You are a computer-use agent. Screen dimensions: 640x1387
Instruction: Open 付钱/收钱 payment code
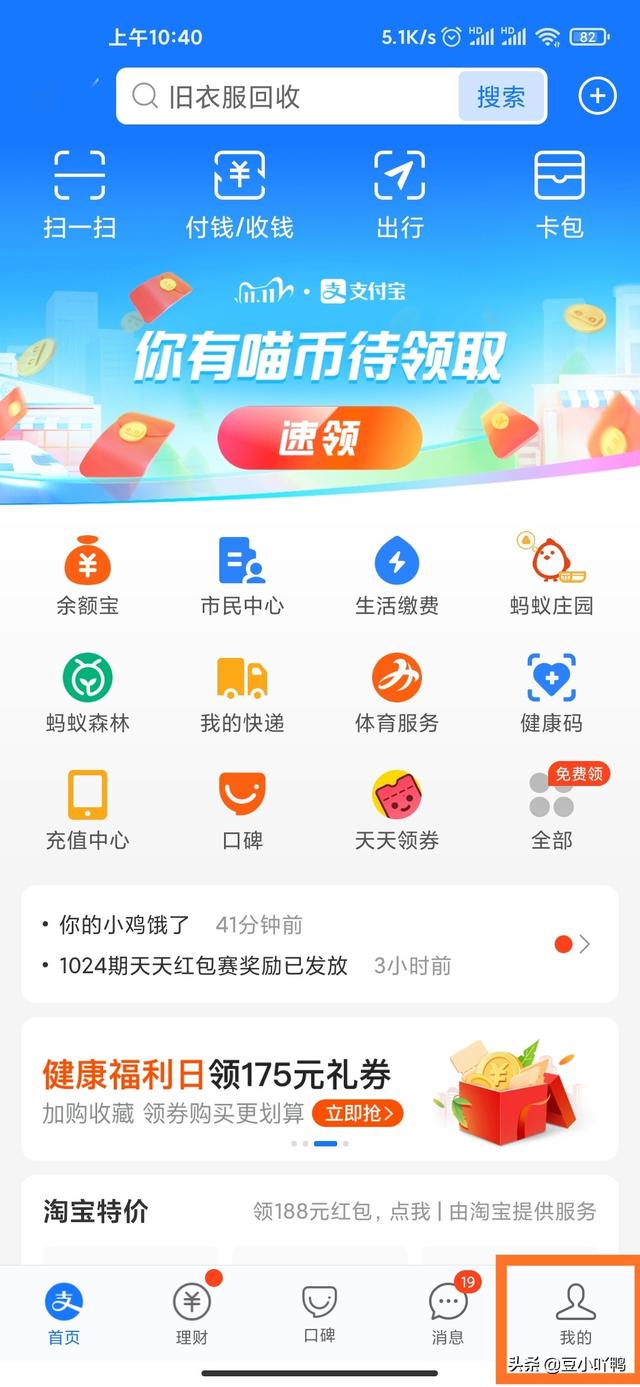tap(240, 195)
